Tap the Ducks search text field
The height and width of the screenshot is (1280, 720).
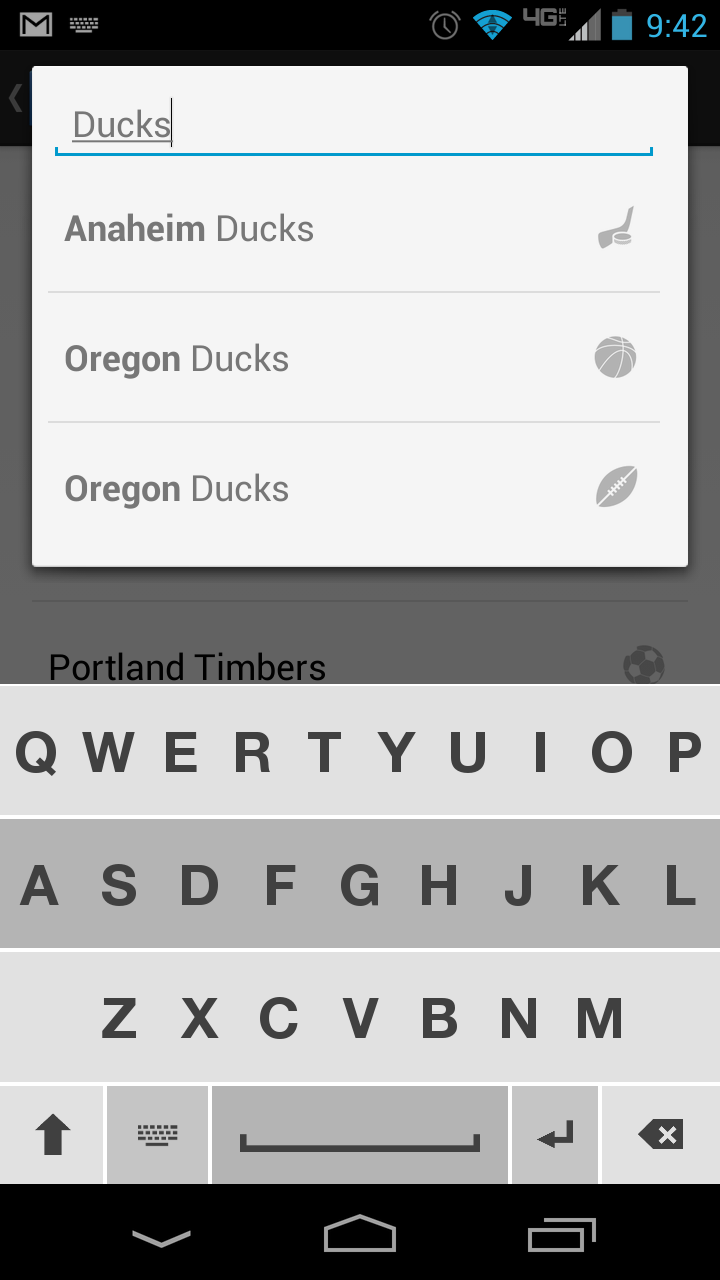[353, 126]
